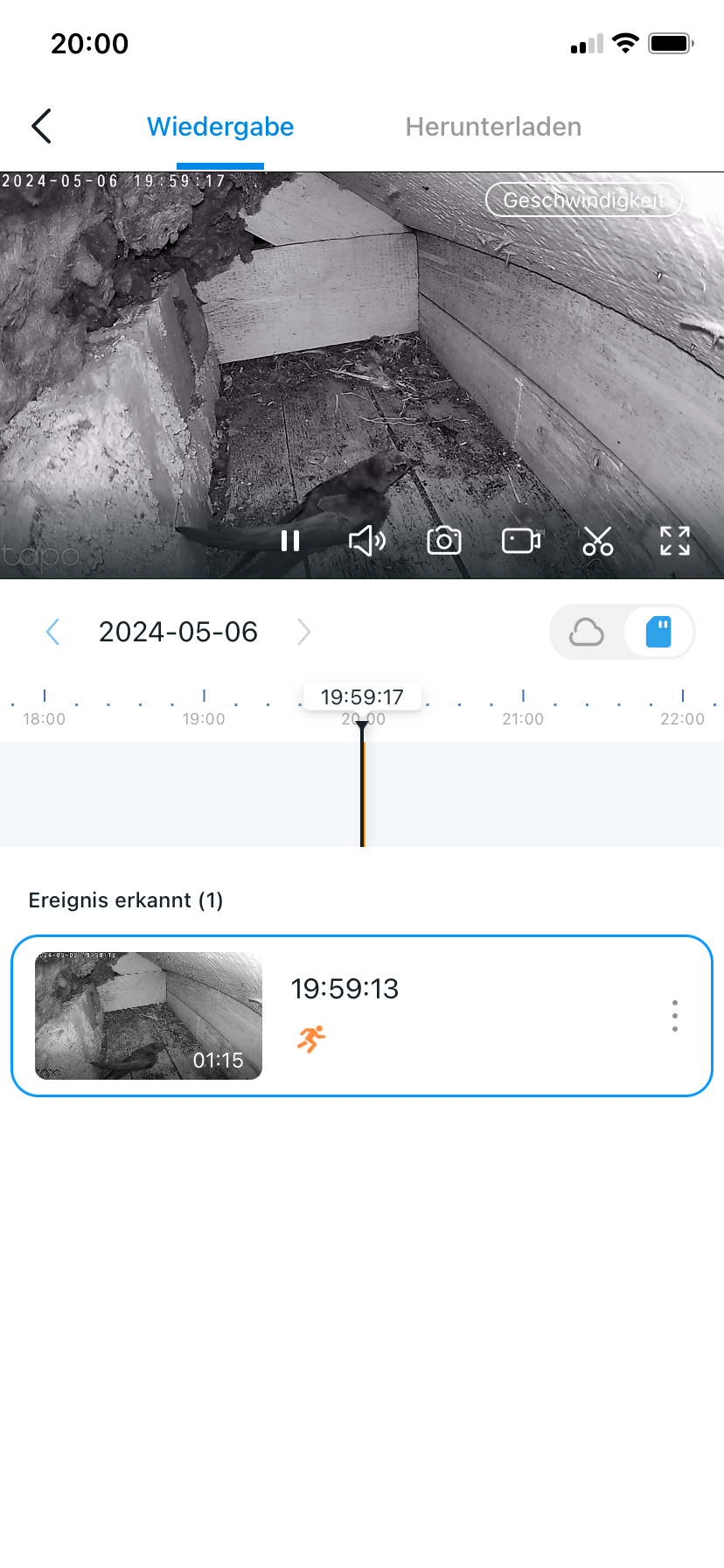Take a snapshot with the camera icon
The height and width of the screenshot is (1568, 724).
point(444,542)
